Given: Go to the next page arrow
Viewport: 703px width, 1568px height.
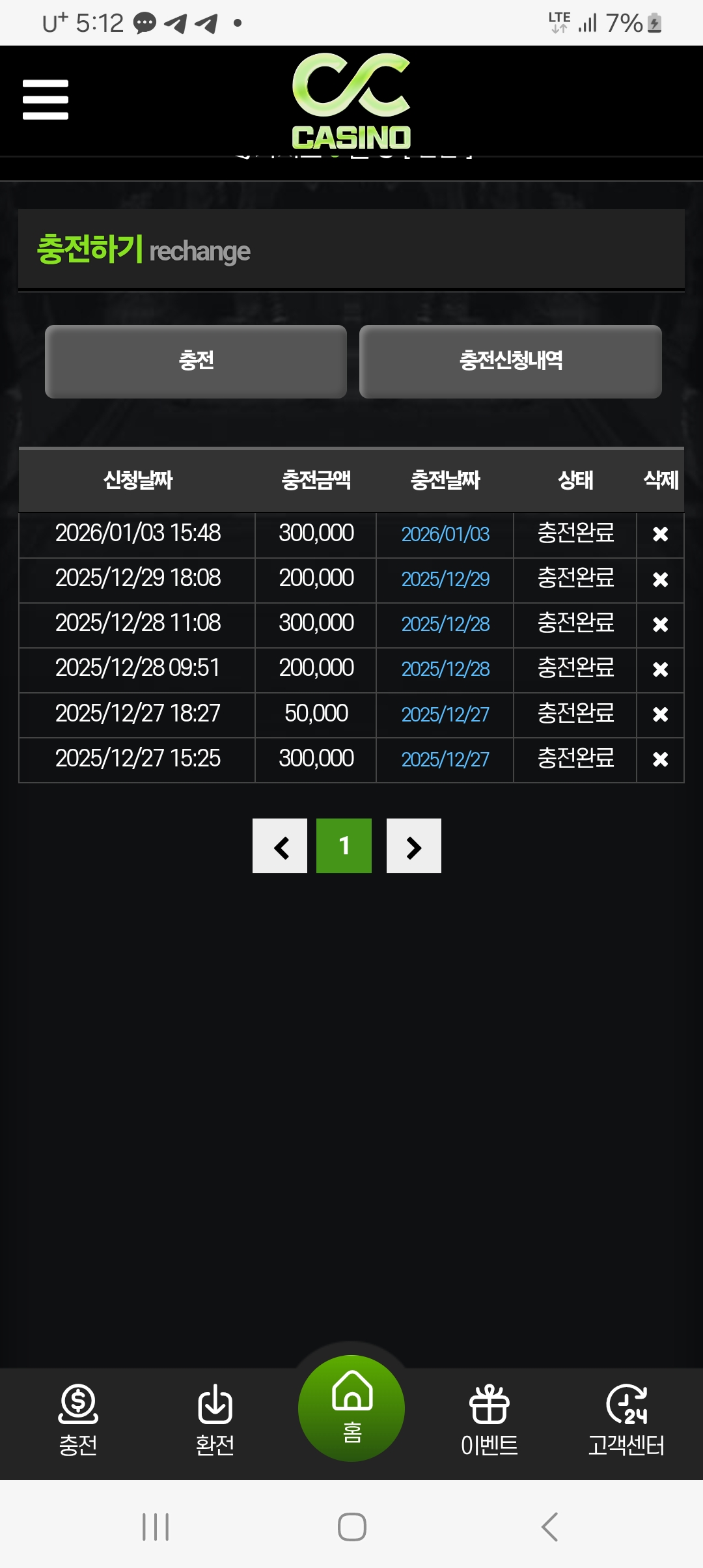Looking at the screenshot, I should (x=414, y=846).
